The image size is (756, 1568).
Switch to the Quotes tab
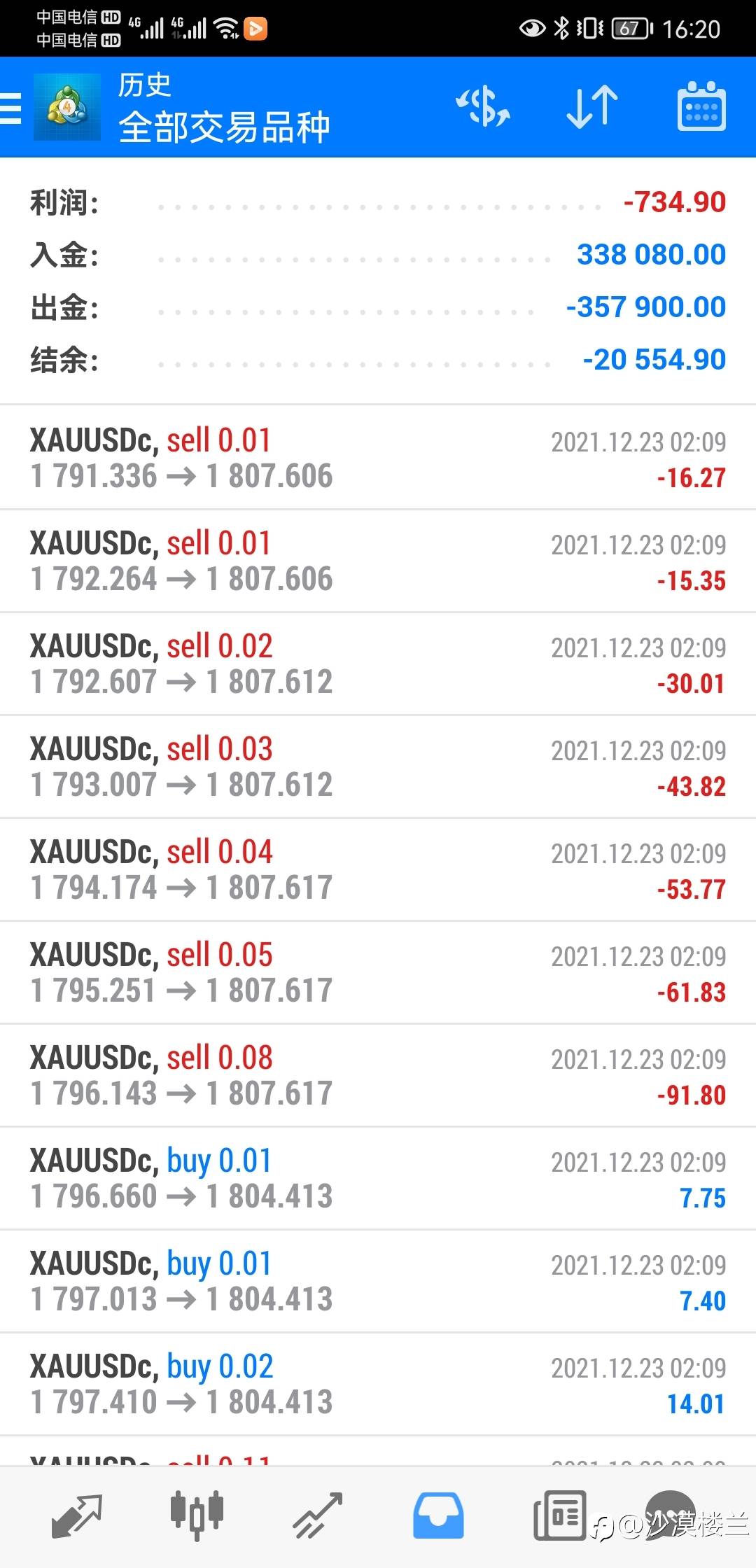point(77,1515)
